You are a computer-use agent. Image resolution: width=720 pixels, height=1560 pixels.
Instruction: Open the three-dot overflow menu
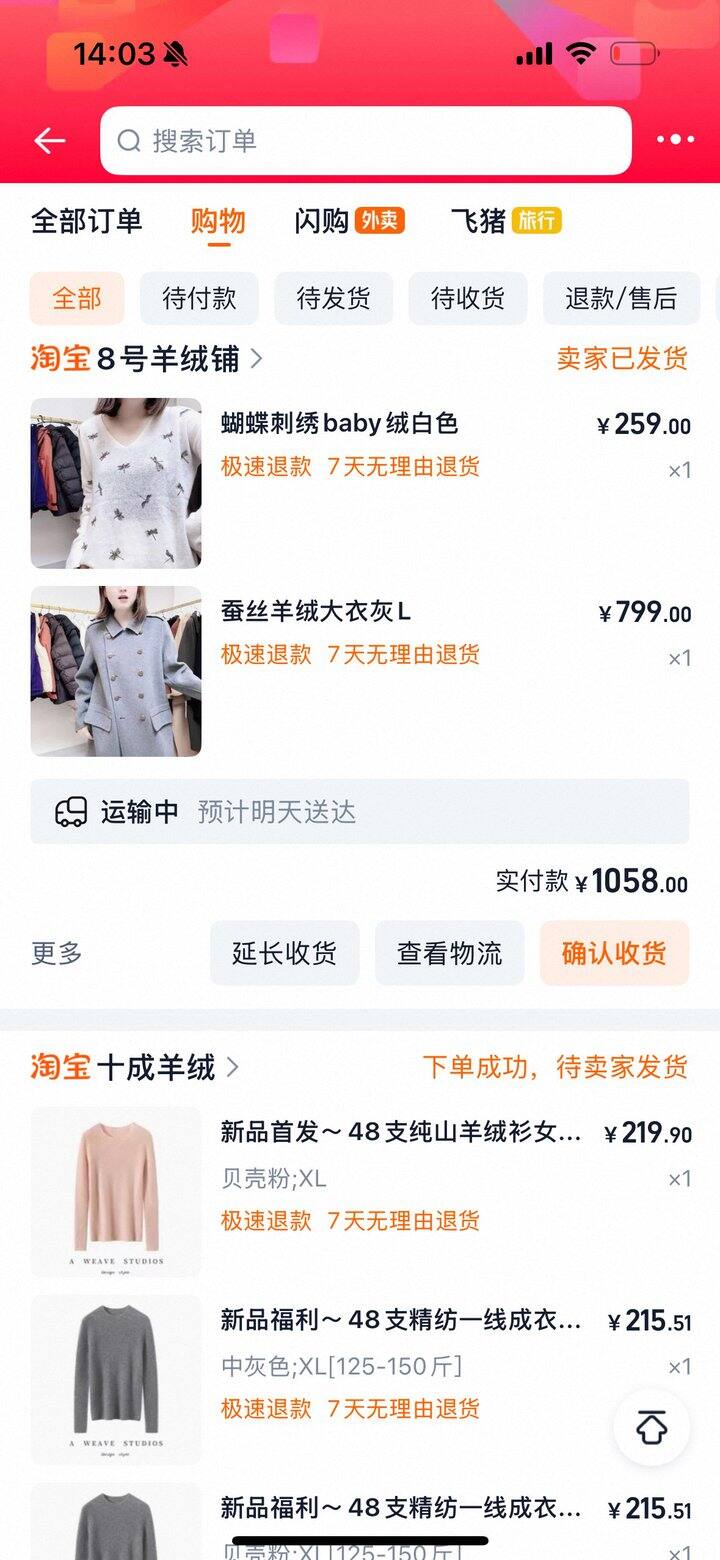(675, 140)
